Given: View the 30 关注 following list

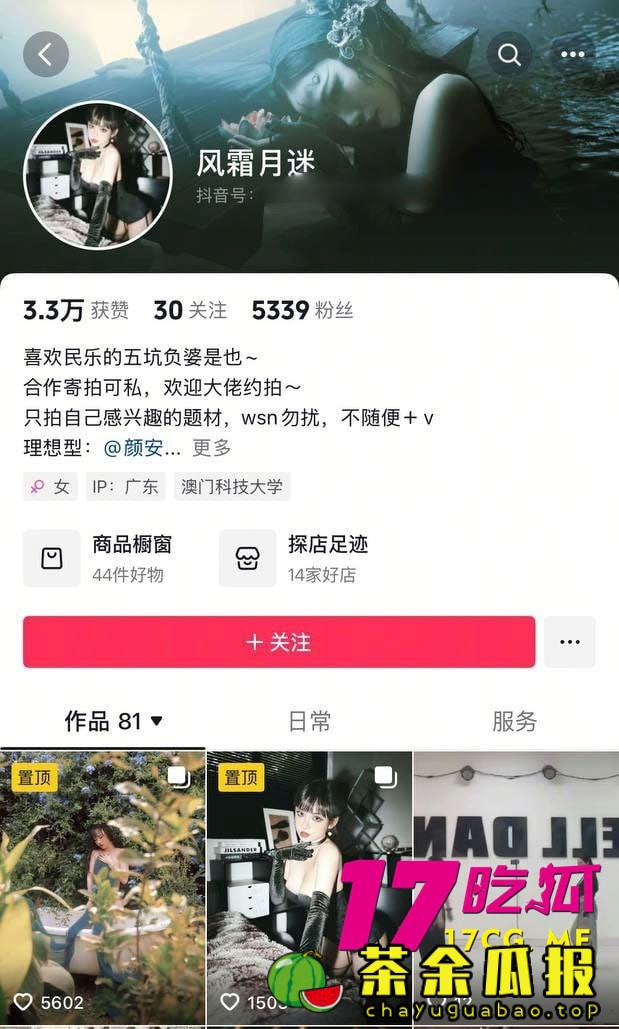Looking at the screenshot, I should click(190, 310).
